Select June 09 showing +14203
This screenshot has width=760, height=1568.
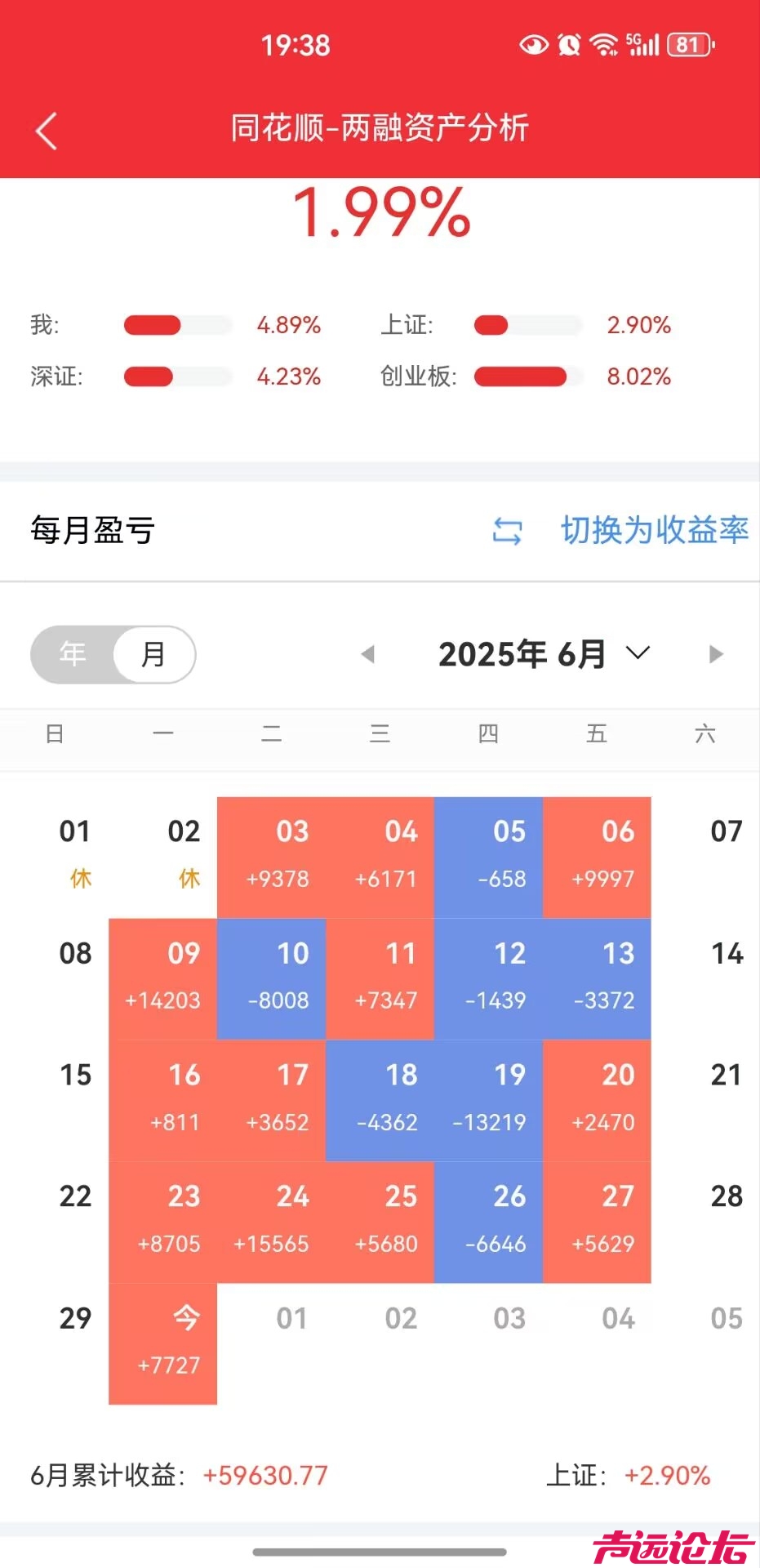click(x=163, y=978)
